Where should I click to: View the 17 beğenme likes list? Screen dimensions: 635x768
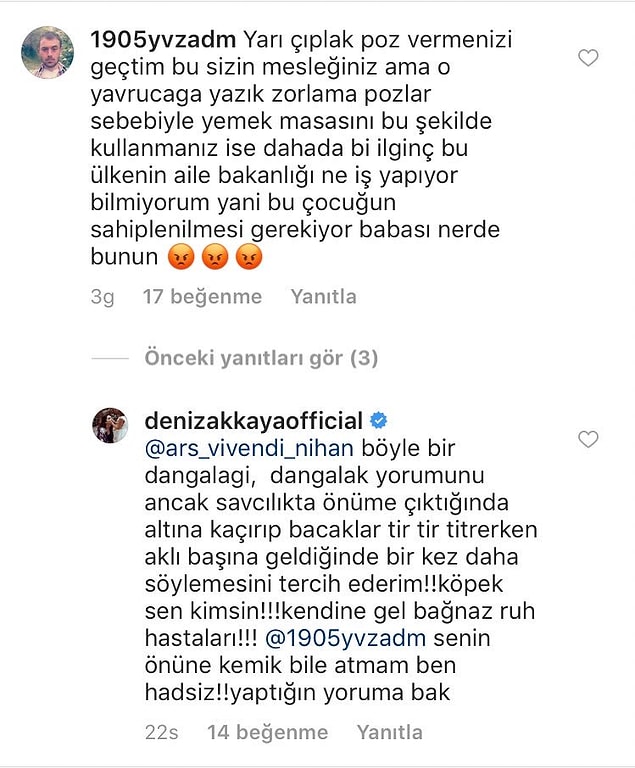pyautogui.click(x=202, y=297)
